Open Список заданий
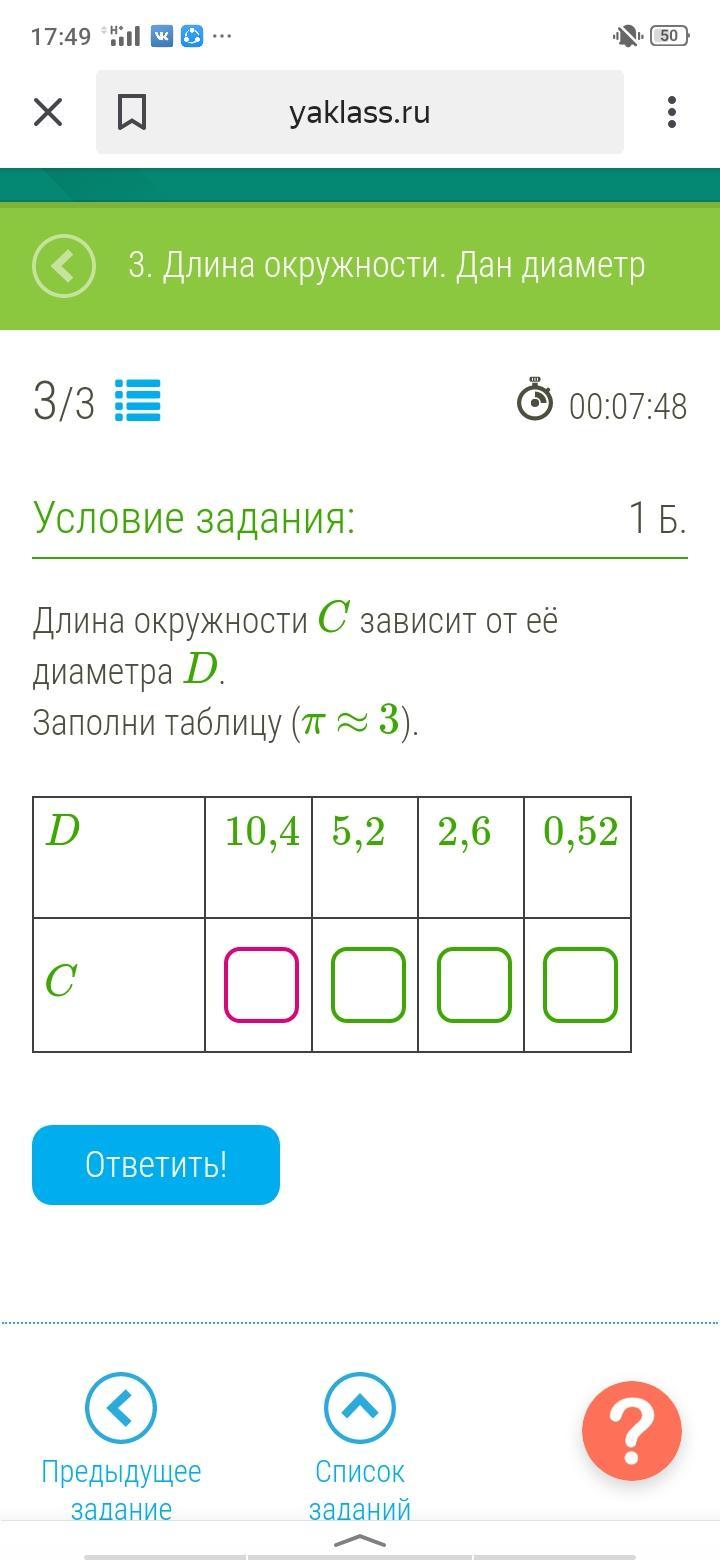Image resolution: width=720 pixels, height=1560 pixels. (360, 1447)
